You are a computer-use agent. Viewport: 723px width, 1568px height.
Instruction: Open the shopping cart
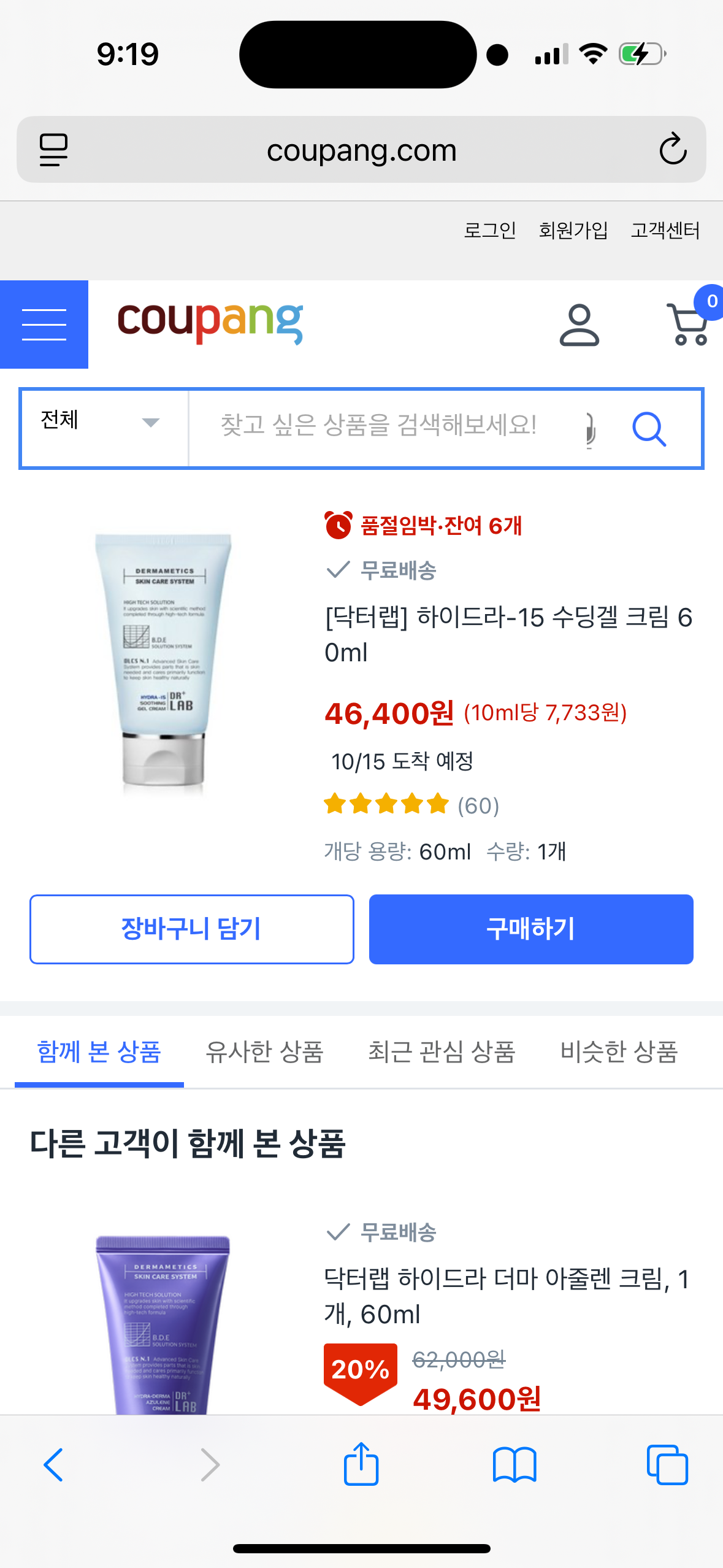690,324
